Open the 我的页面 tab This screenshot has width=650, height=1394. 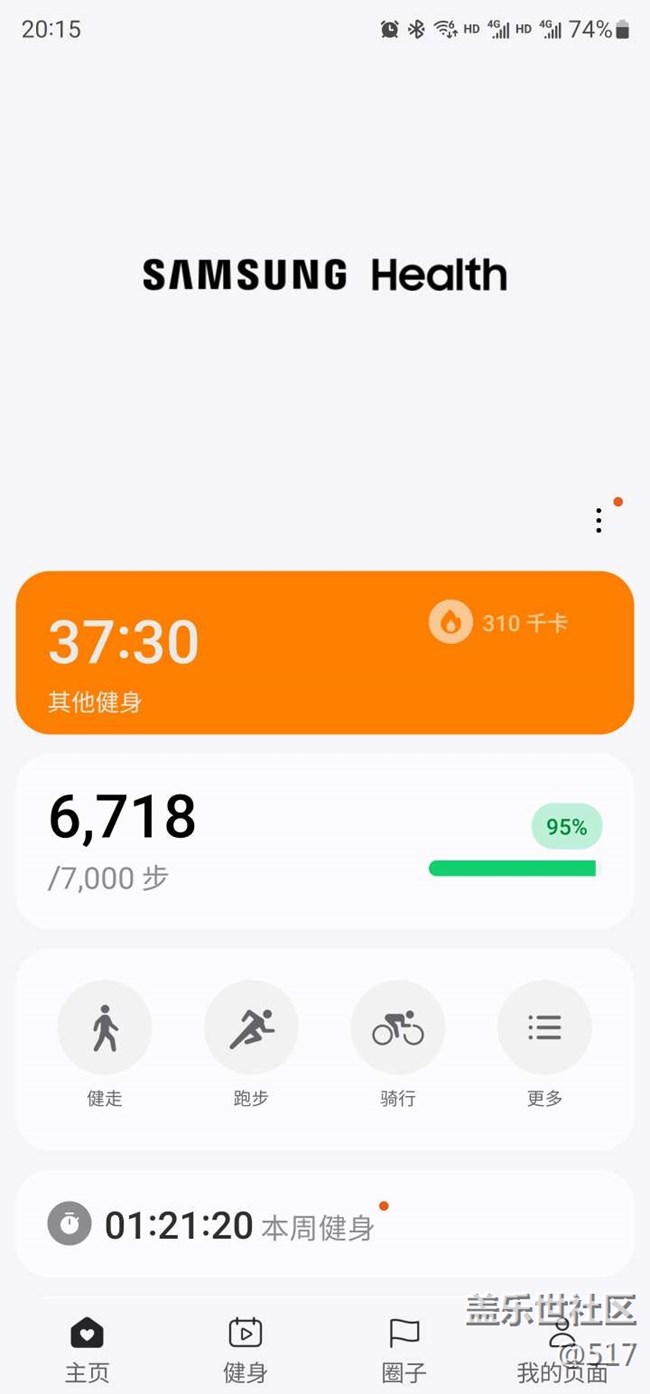click(562, 1348)
